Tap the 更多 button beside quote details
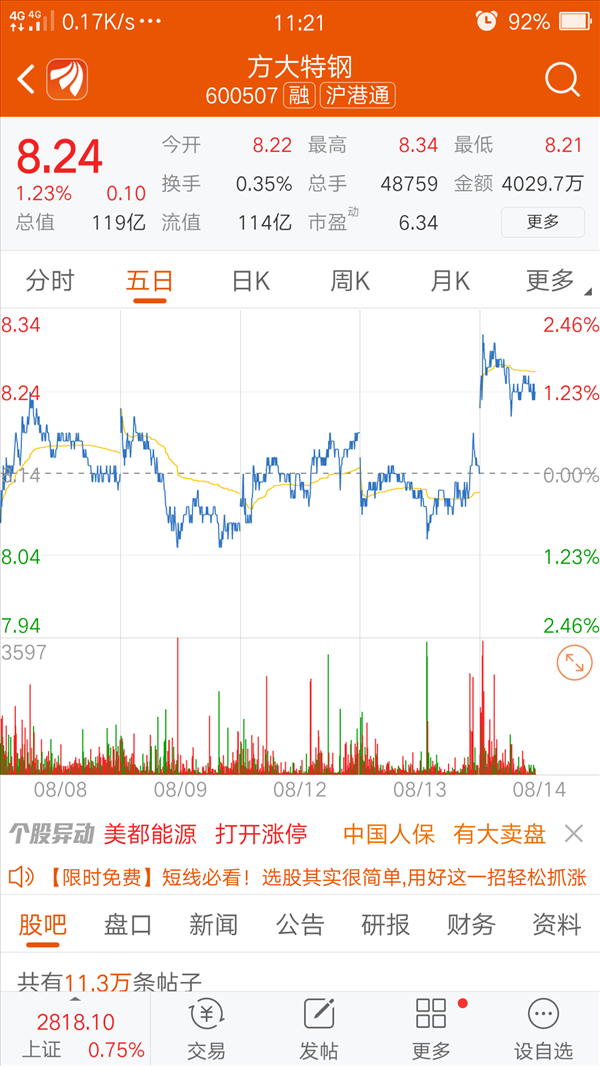The image size is (600, 1066). (542, 222)
